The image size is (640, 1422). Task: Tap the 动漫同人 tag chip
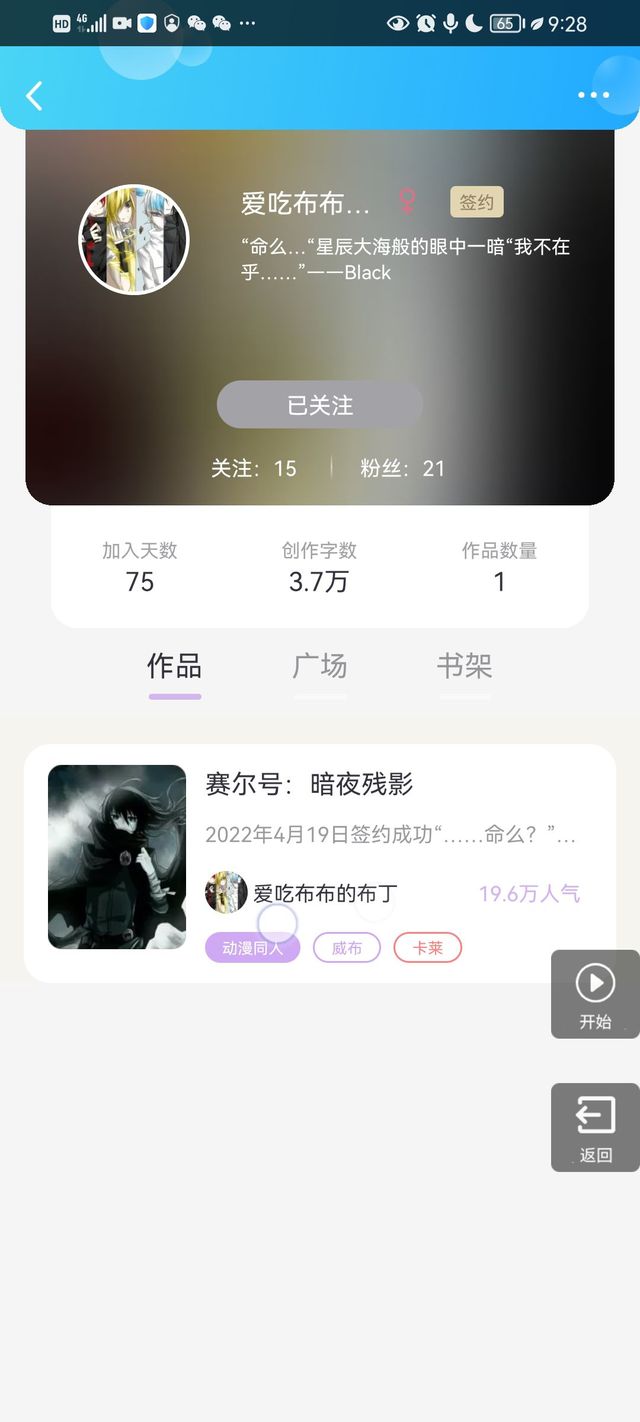(253, 948)
